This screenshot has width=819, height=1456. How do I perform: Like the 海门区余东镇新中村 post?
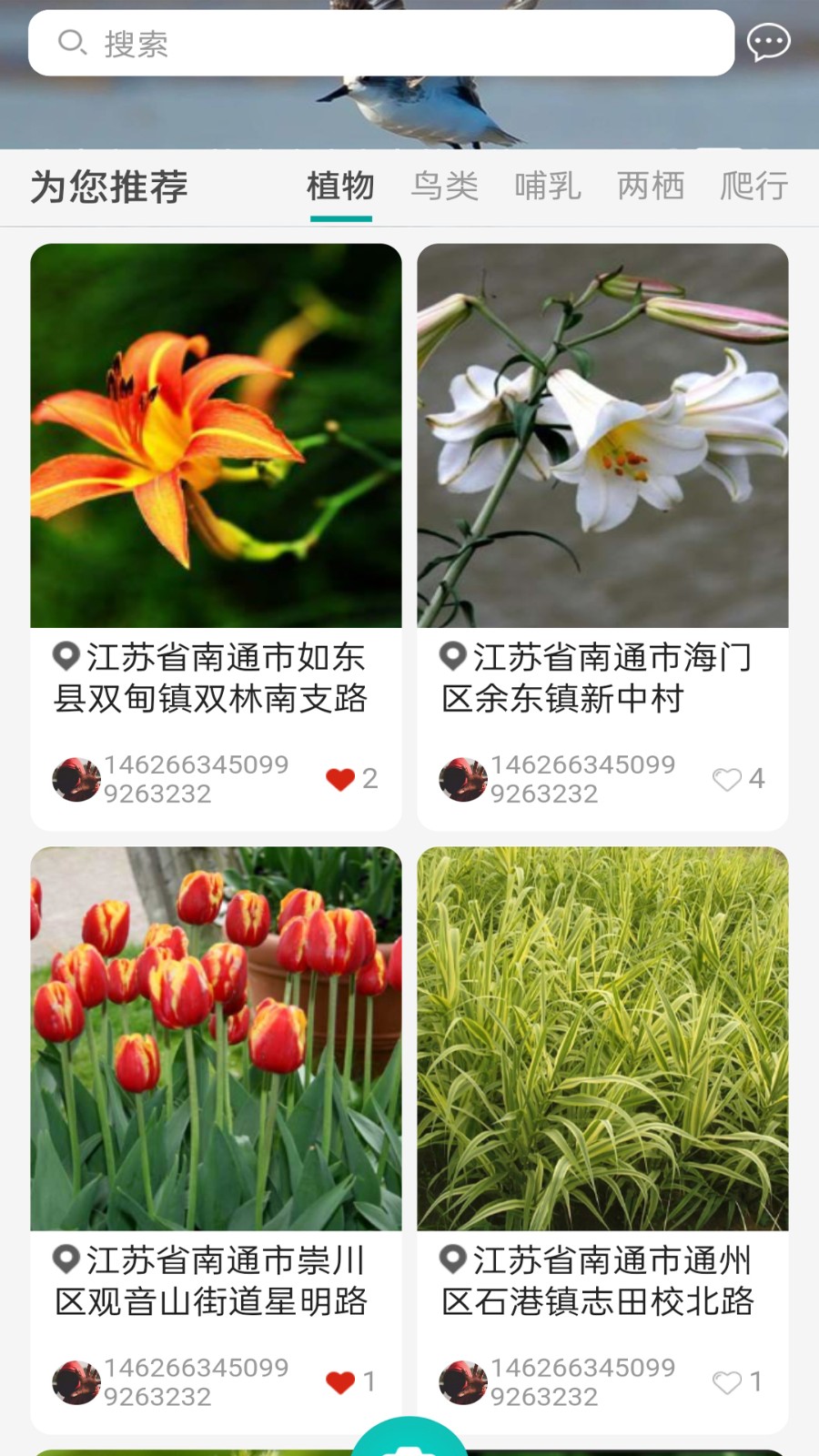(727, 779)
